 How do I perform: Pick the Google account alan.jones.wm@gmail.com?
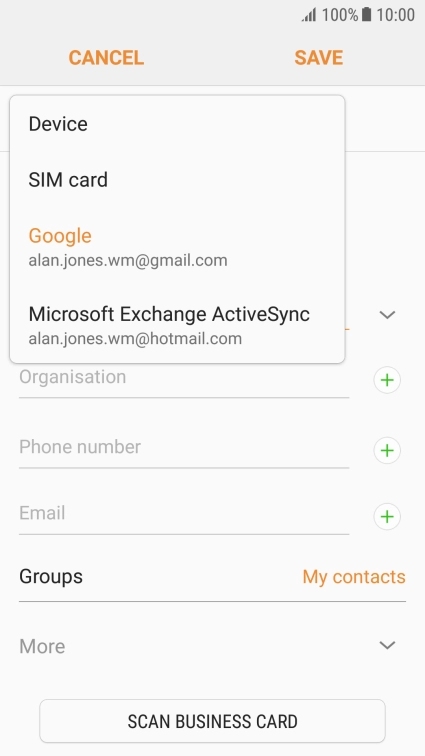tap(177, 247)
